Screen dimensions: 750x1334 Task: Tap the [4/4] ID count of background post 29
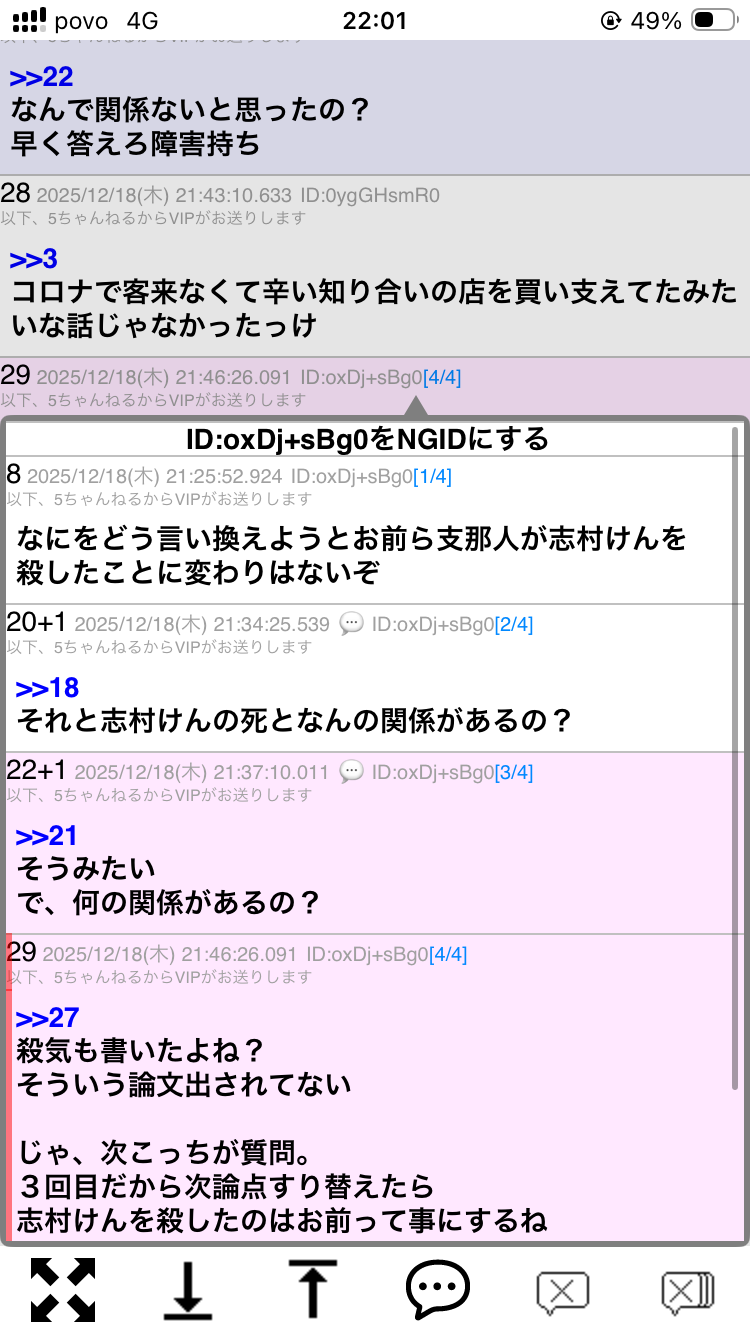tap(442, 378)
